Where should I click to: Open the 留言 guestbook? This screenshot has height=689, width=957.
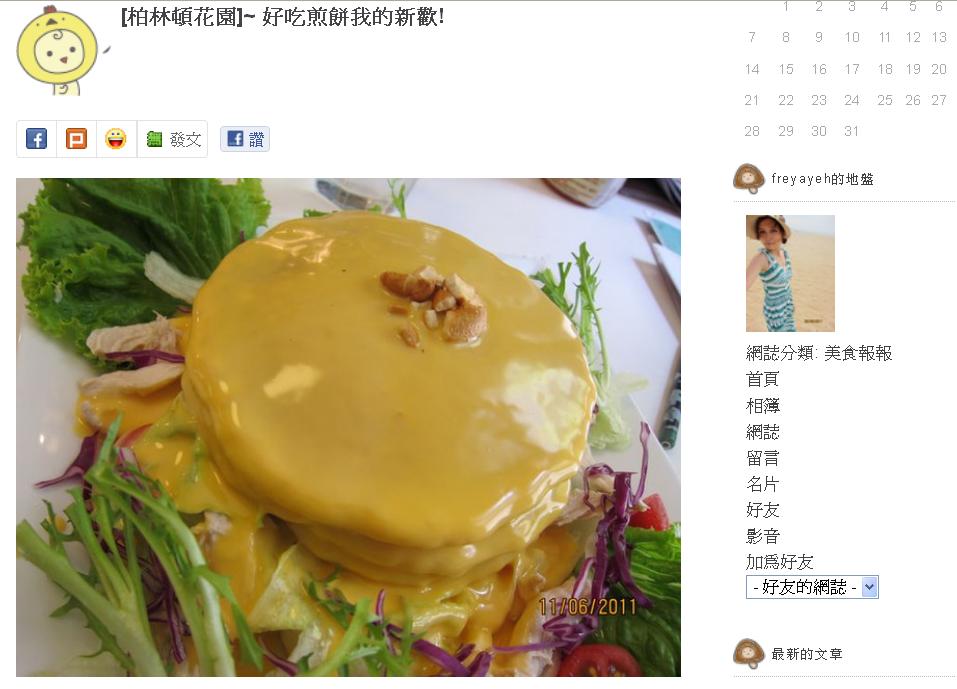[x=762, y=457]
